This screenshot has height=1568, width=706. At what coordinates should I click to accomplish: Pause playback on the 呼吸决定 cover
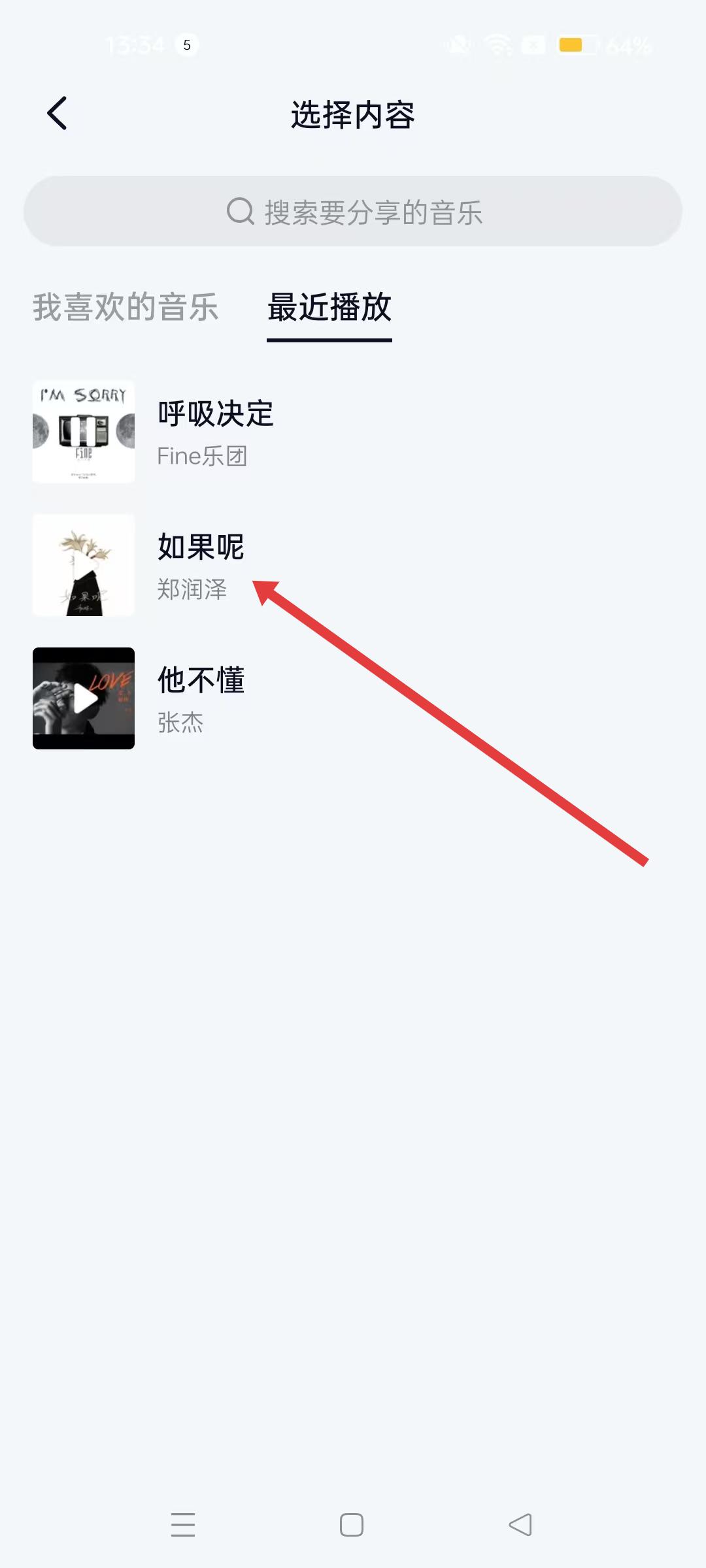tap(84, 432)
